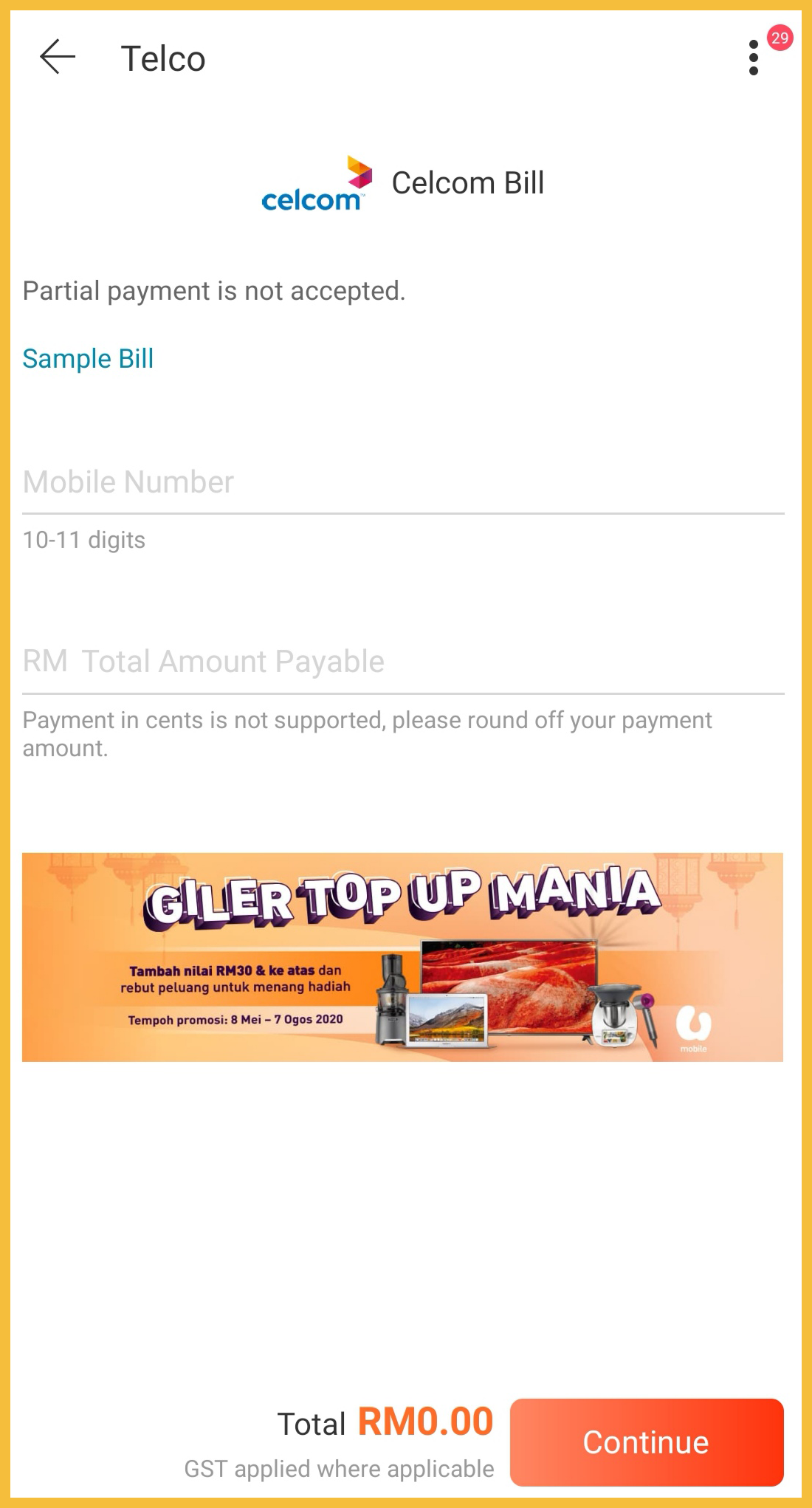Open the Sample Bill link
The image size is (812, 1508).
coord(88,359)
